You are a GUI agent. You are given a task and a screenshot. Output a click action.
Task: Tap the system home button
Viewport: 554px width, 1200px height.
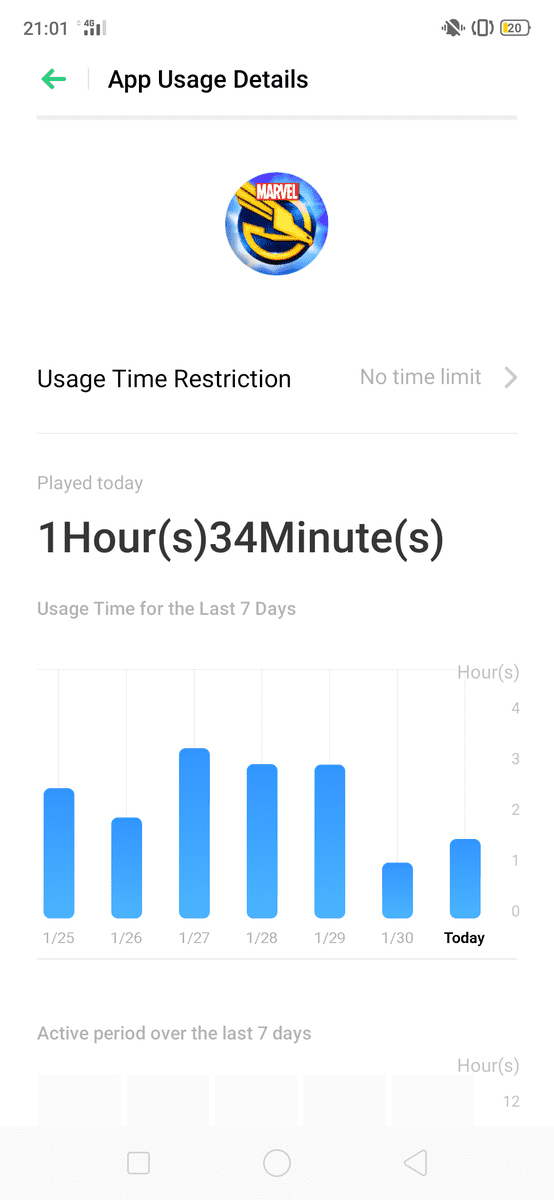277,1162
